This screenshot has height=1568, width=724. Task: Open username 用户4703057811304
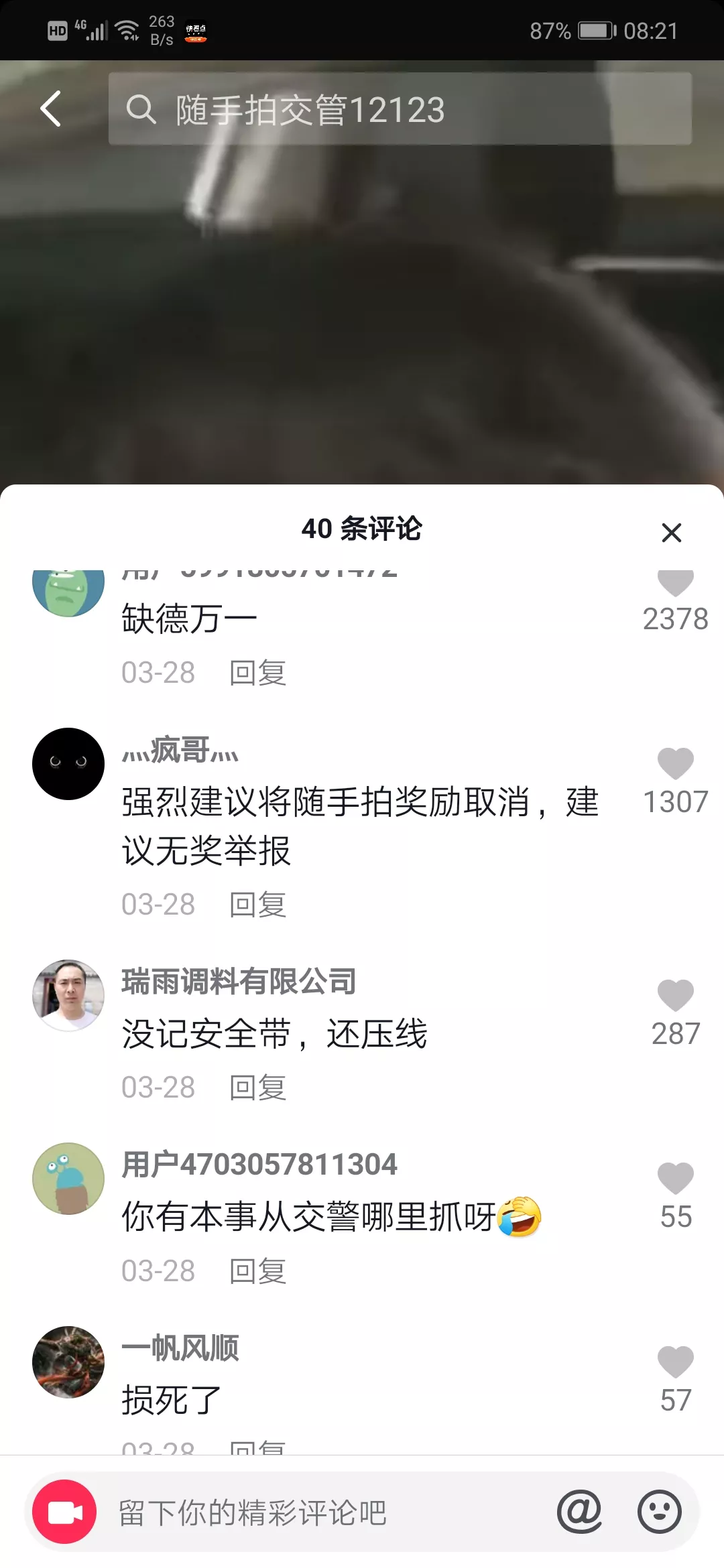(259, 1165)
